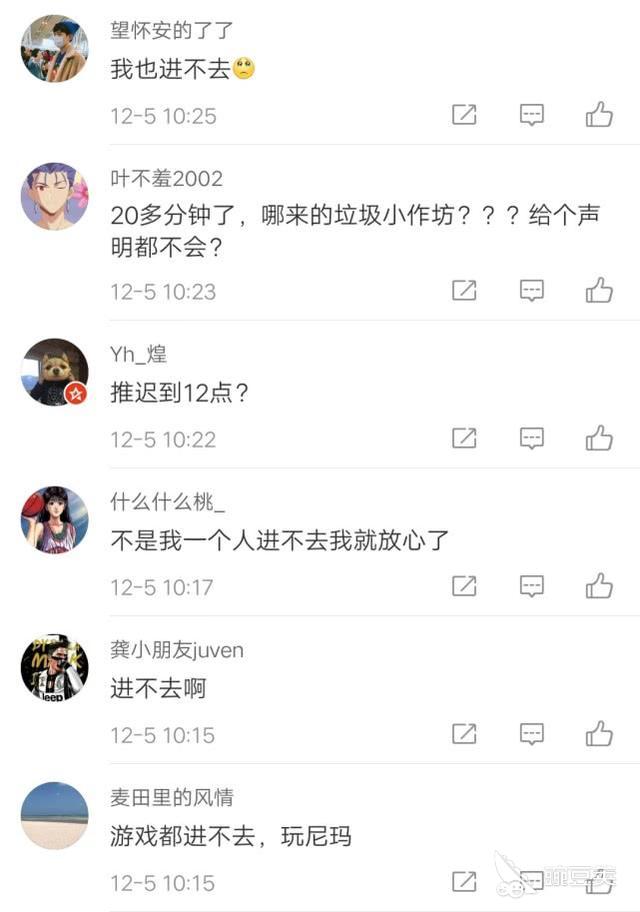
Task: Like 麦田里的风情's comment
Action: coord(599,881)
